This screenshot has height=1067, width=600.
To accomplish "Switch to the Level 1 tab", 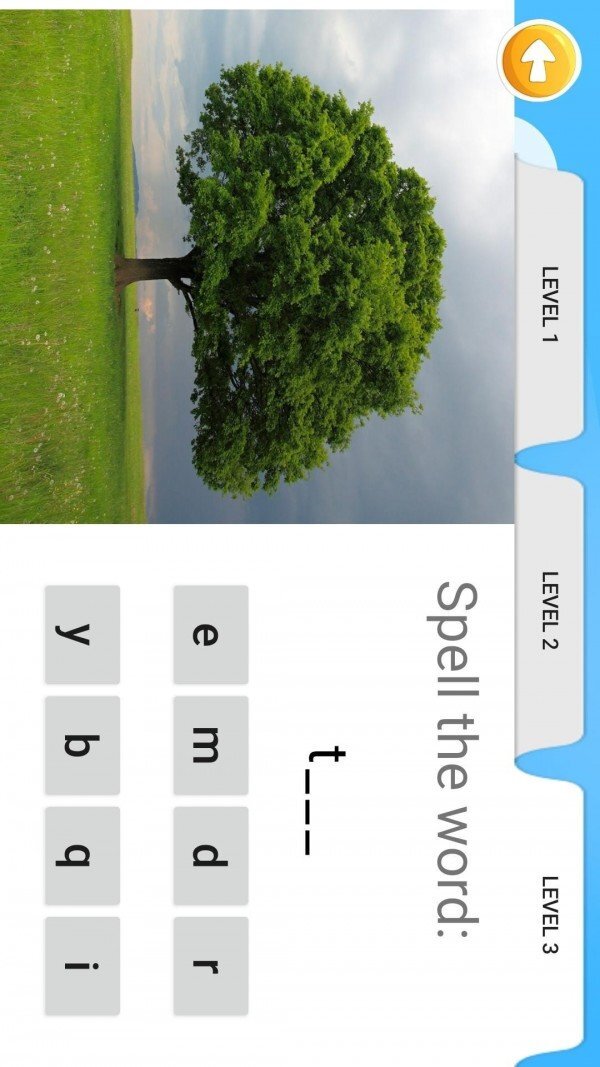I will point(549,304).
